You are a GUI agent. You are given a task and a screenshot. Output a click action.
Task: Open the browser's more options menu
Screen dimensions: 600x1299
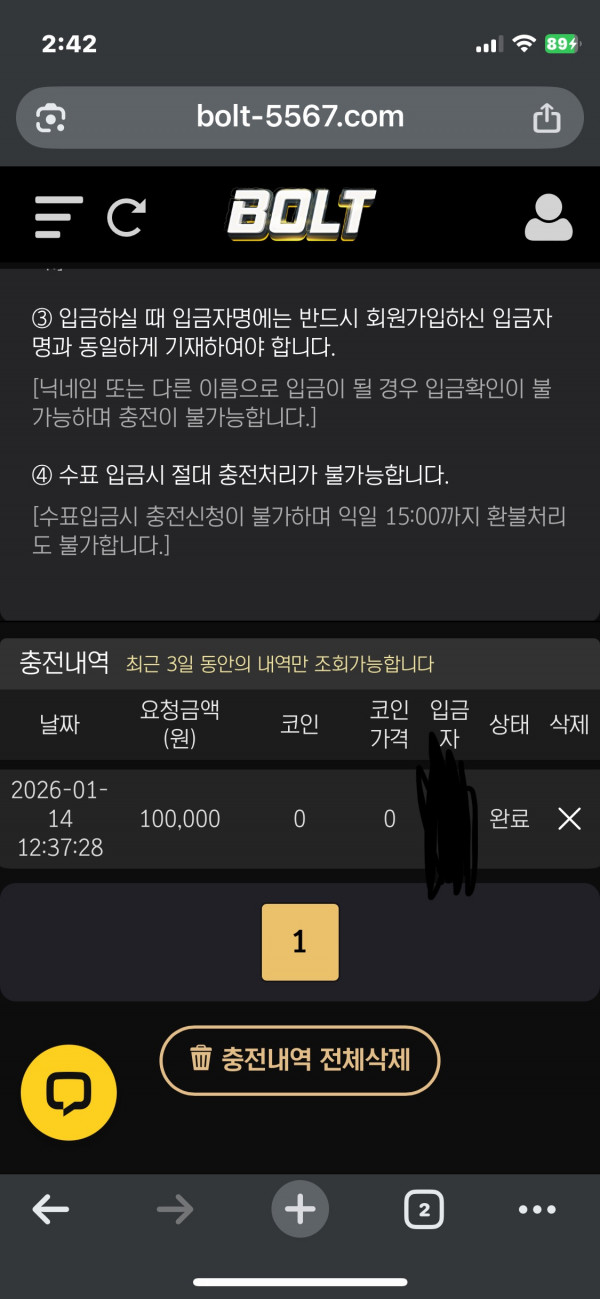tap(537, 1210)
